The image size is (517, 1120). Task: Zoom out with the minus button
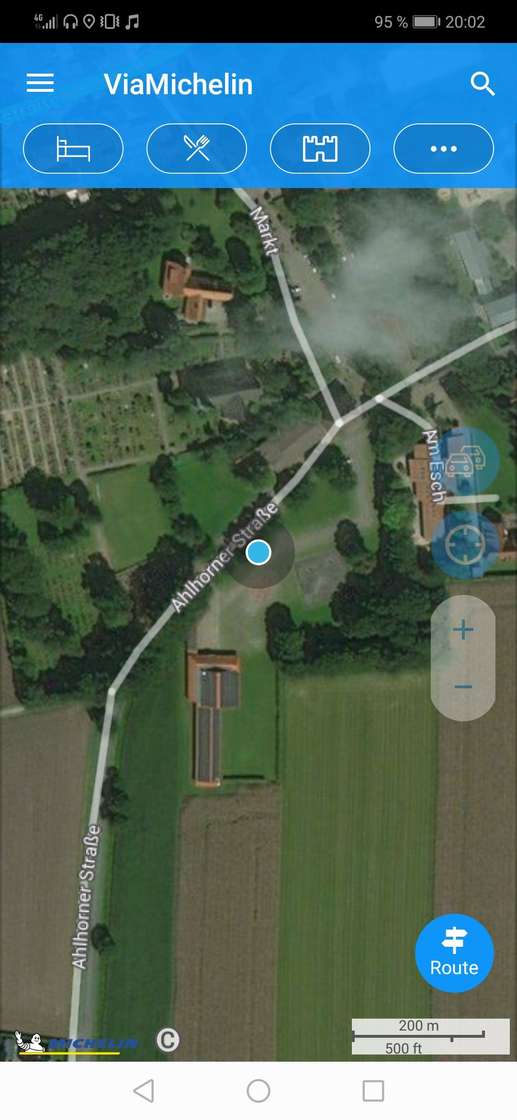pos(463,686)
